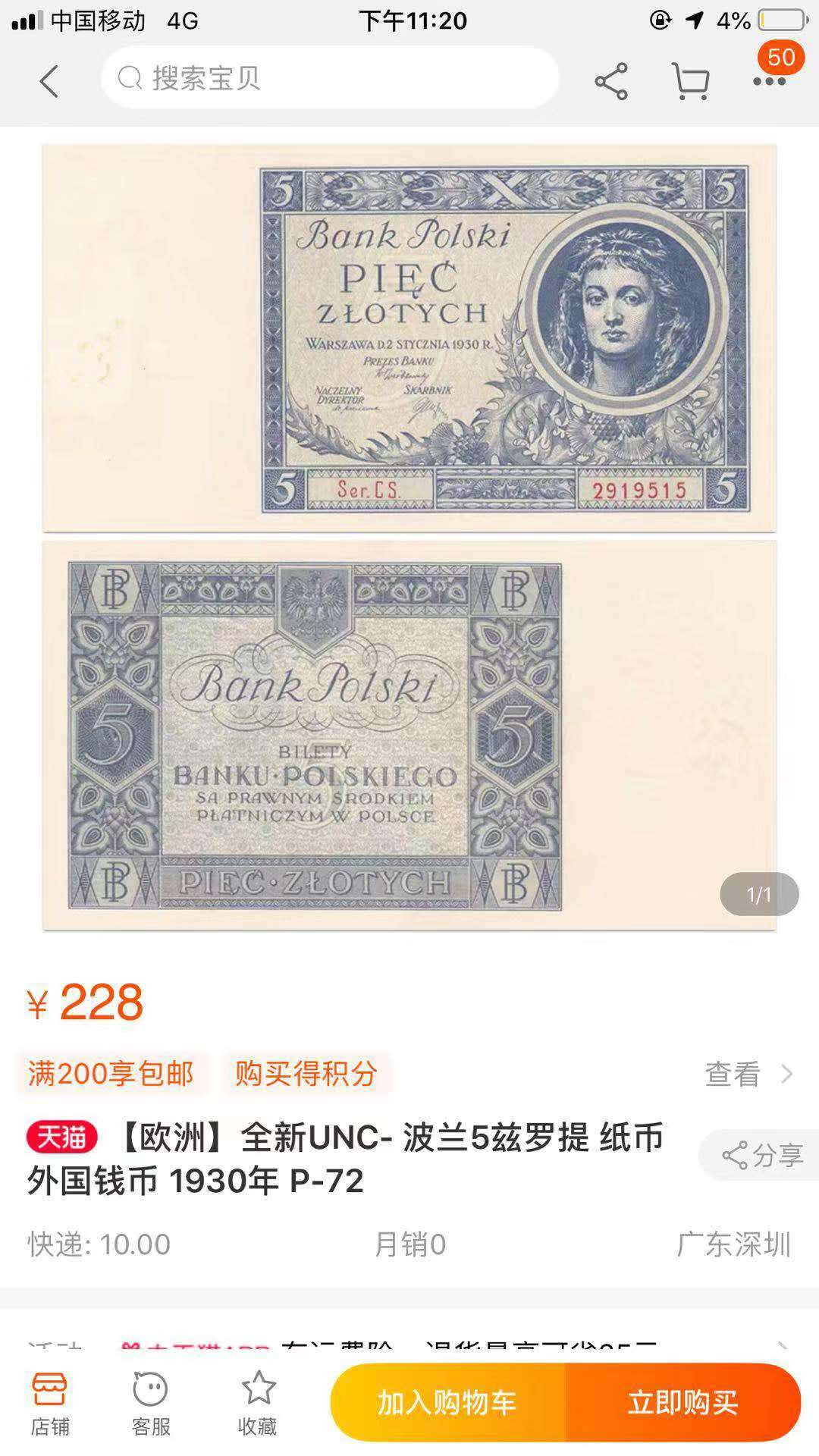Viewport: 819px width, 1456px height.
Task: Tap the back arrow to return
Action: point(49,80)
